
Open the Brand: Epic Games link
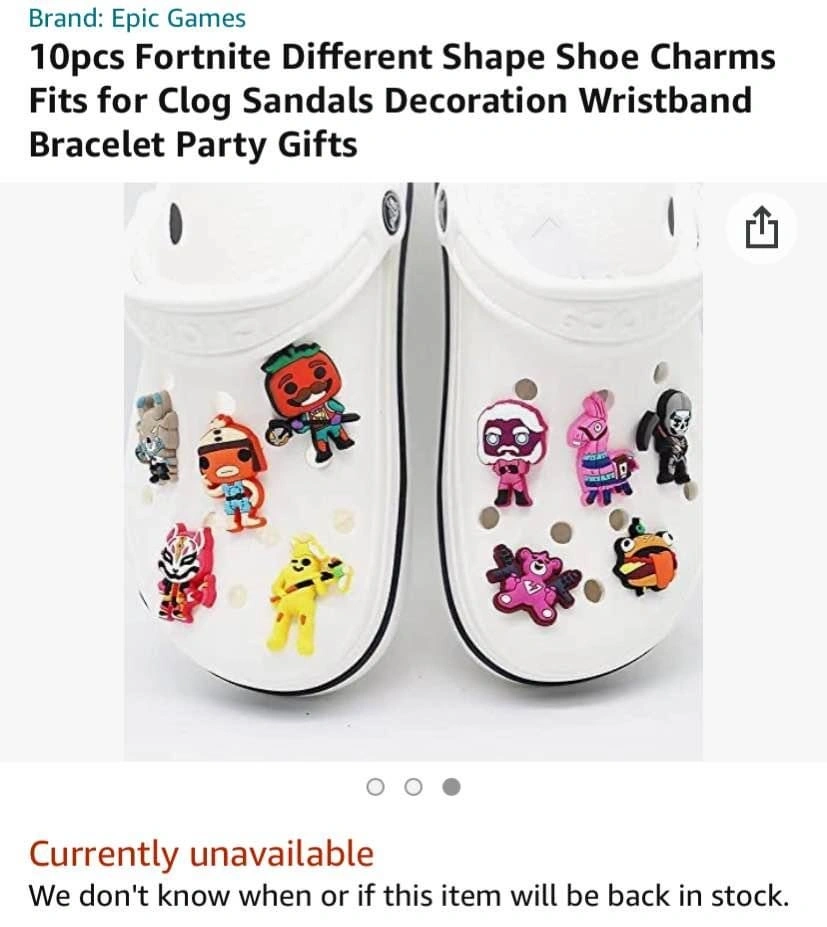pos(137,18)
